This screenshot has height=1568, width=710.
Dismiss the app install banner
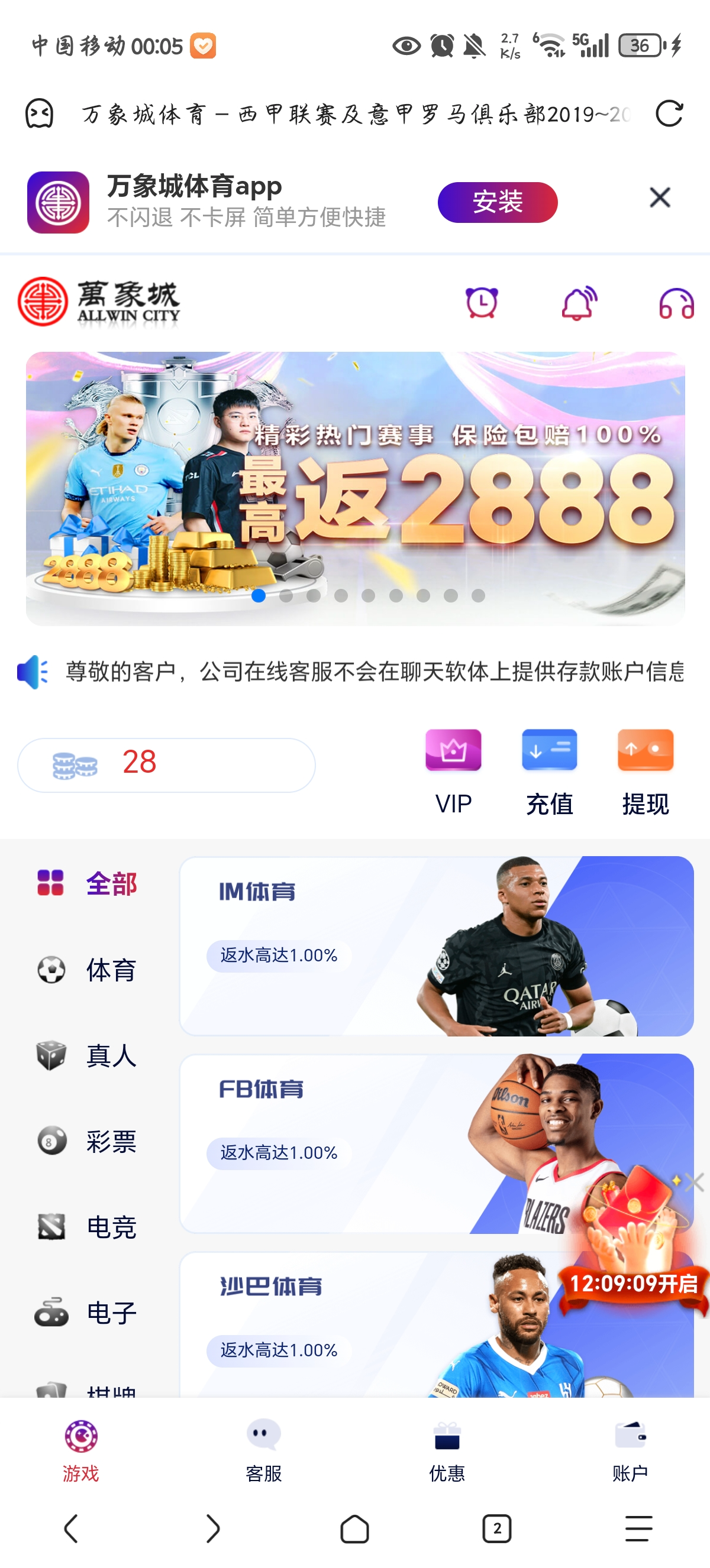660,198
